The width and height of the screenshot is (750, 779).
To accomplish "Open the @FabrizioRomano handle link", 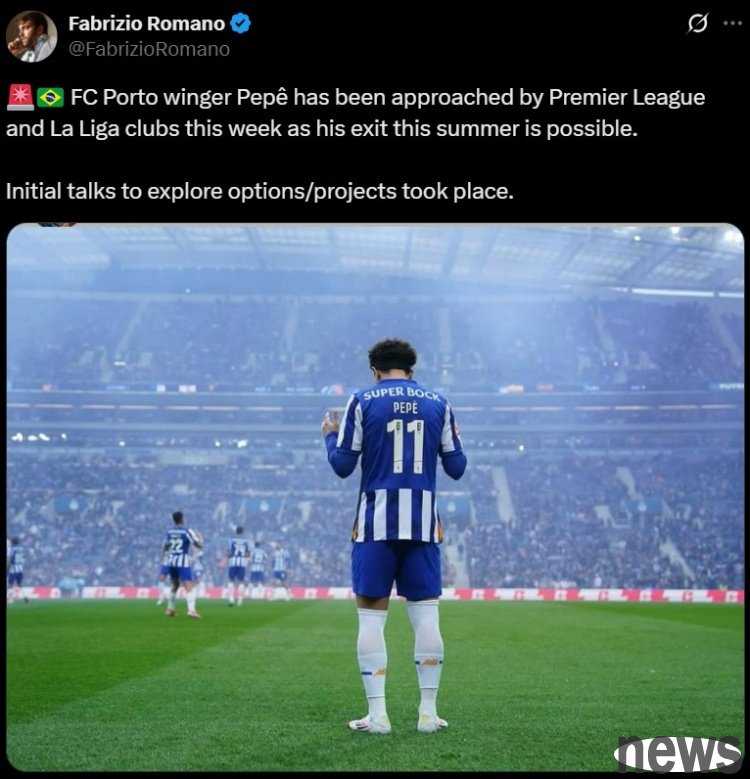I will tap(148, 49).
